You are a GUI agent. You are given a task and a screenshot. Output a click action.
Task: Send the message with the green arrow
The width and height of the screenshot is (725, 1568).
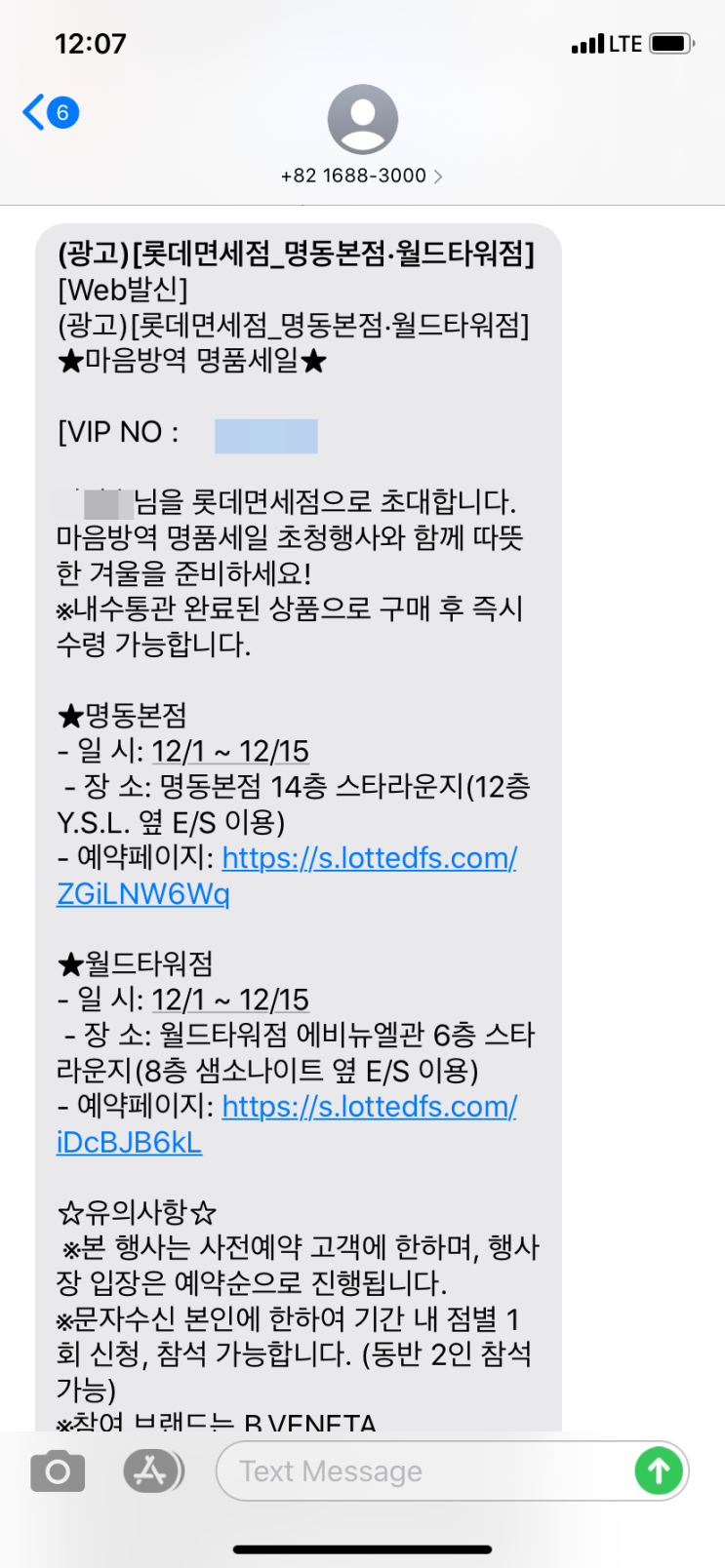click(x=659, y=1470)
